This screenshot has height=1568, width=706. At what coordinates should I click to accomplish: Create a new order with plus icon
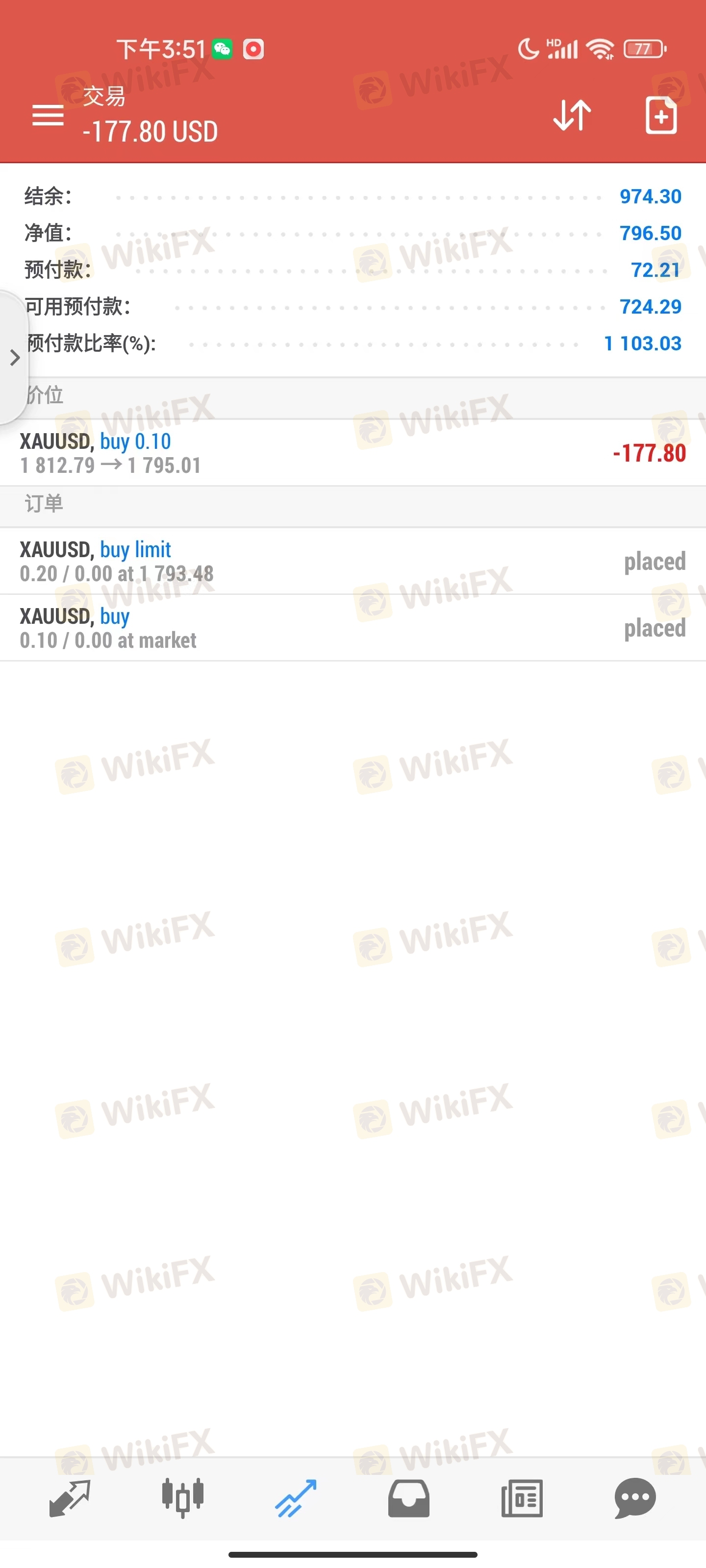pos(661,115)
